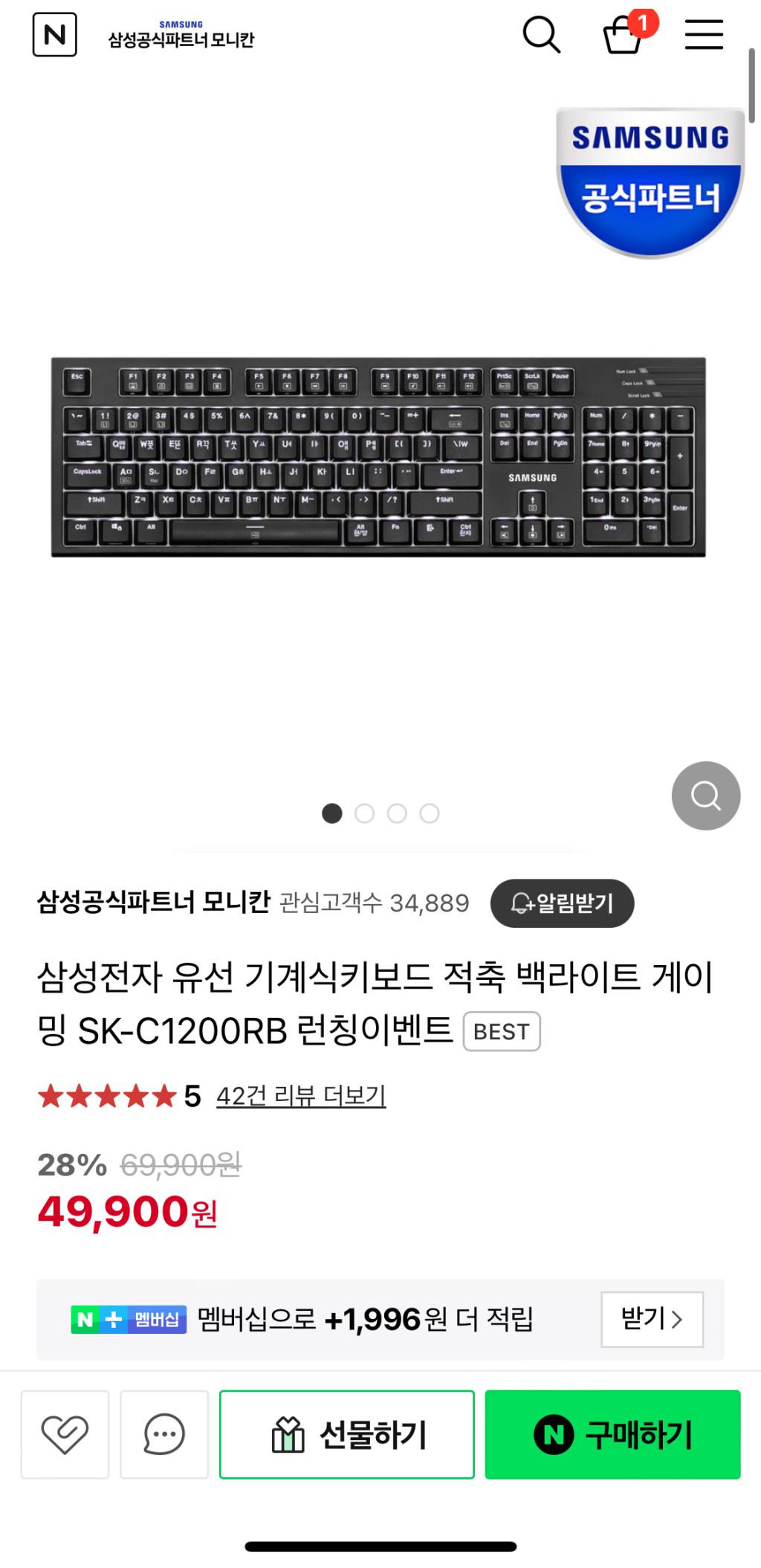This screenshot has height=1568, width=761.
Task: Tap the 구매하기 purchase button
Action: (612, 1434)
